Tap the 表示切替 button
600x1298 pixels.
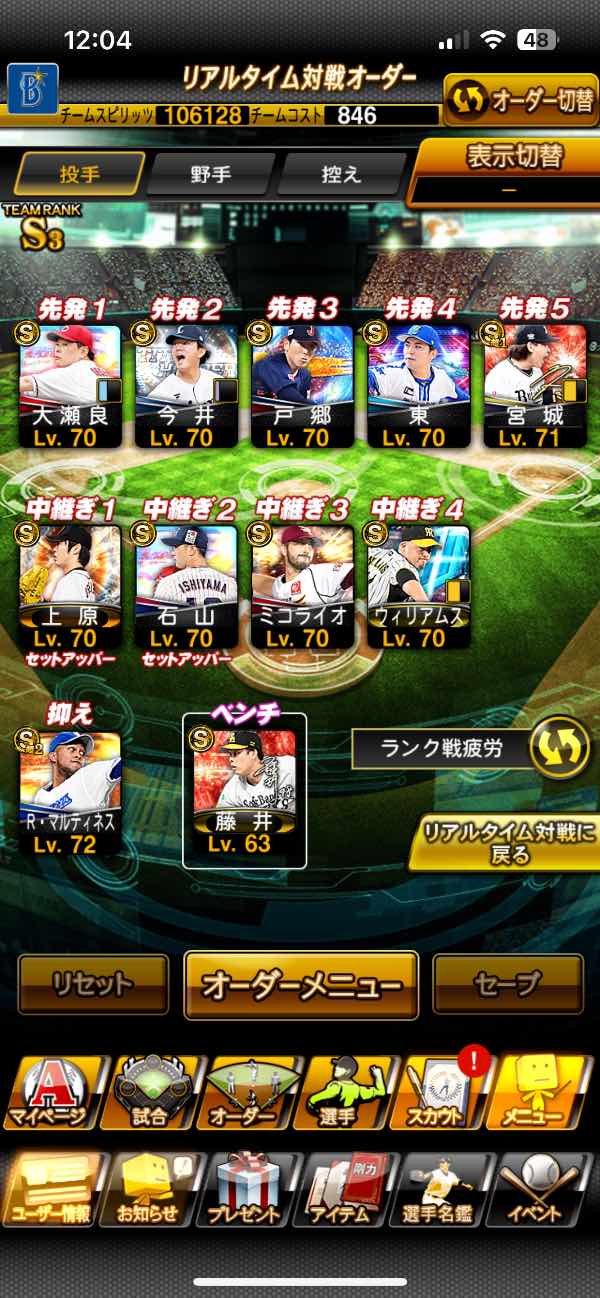(x=508, y=170)
